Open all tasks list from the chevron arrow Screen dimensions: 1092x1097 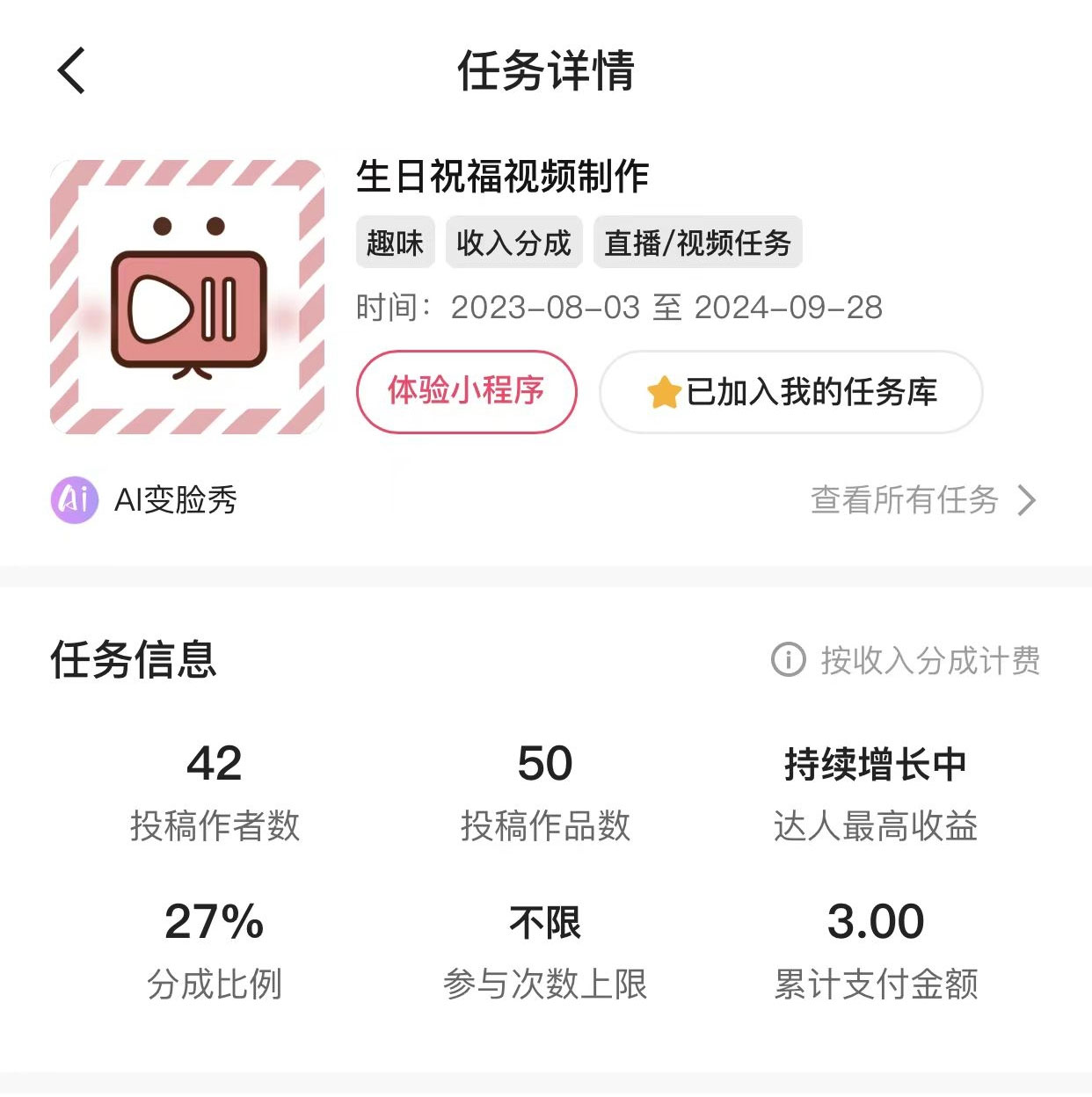(1027, 501)
